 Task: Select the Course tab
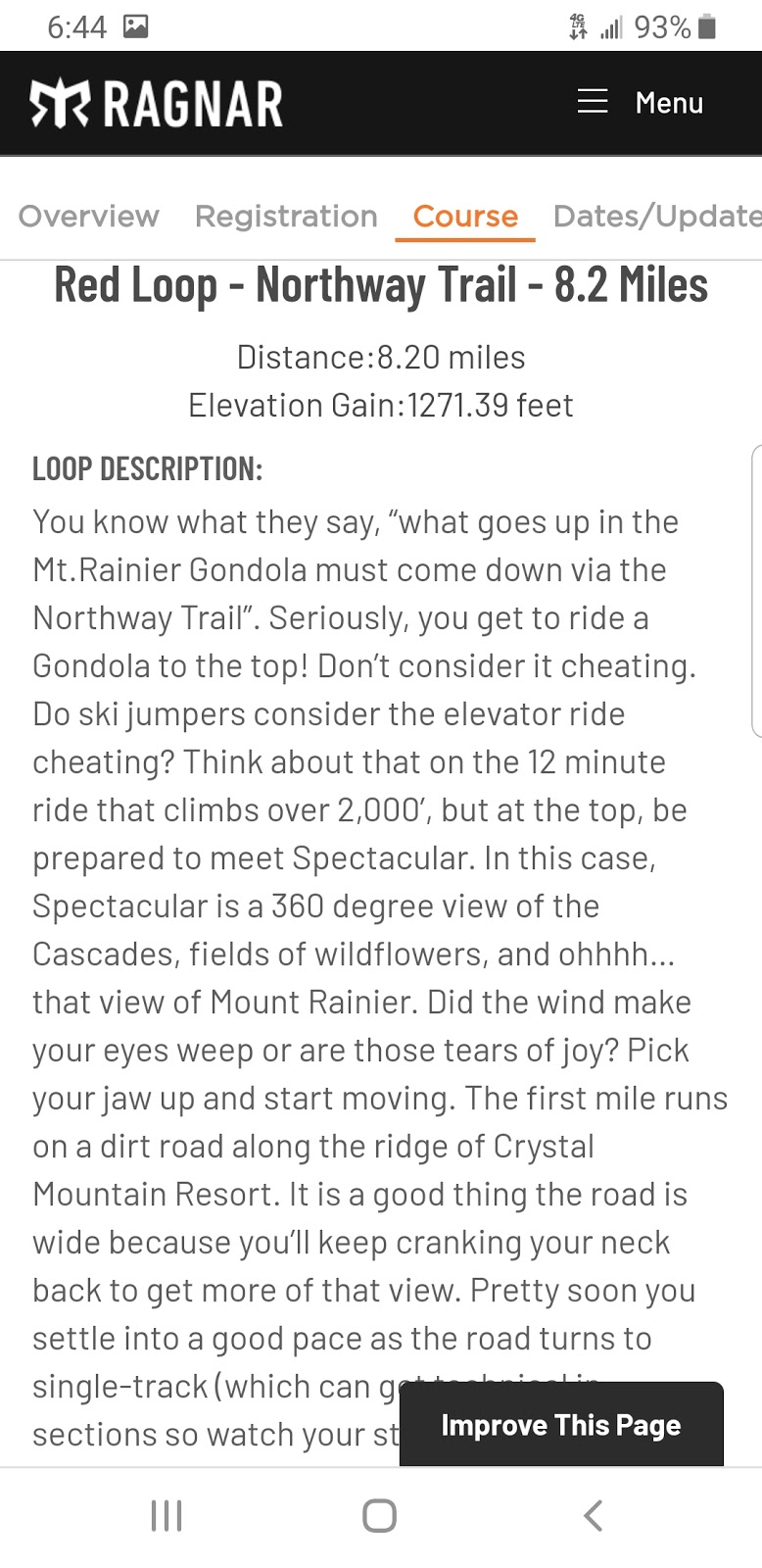click(x=465, y=216)
